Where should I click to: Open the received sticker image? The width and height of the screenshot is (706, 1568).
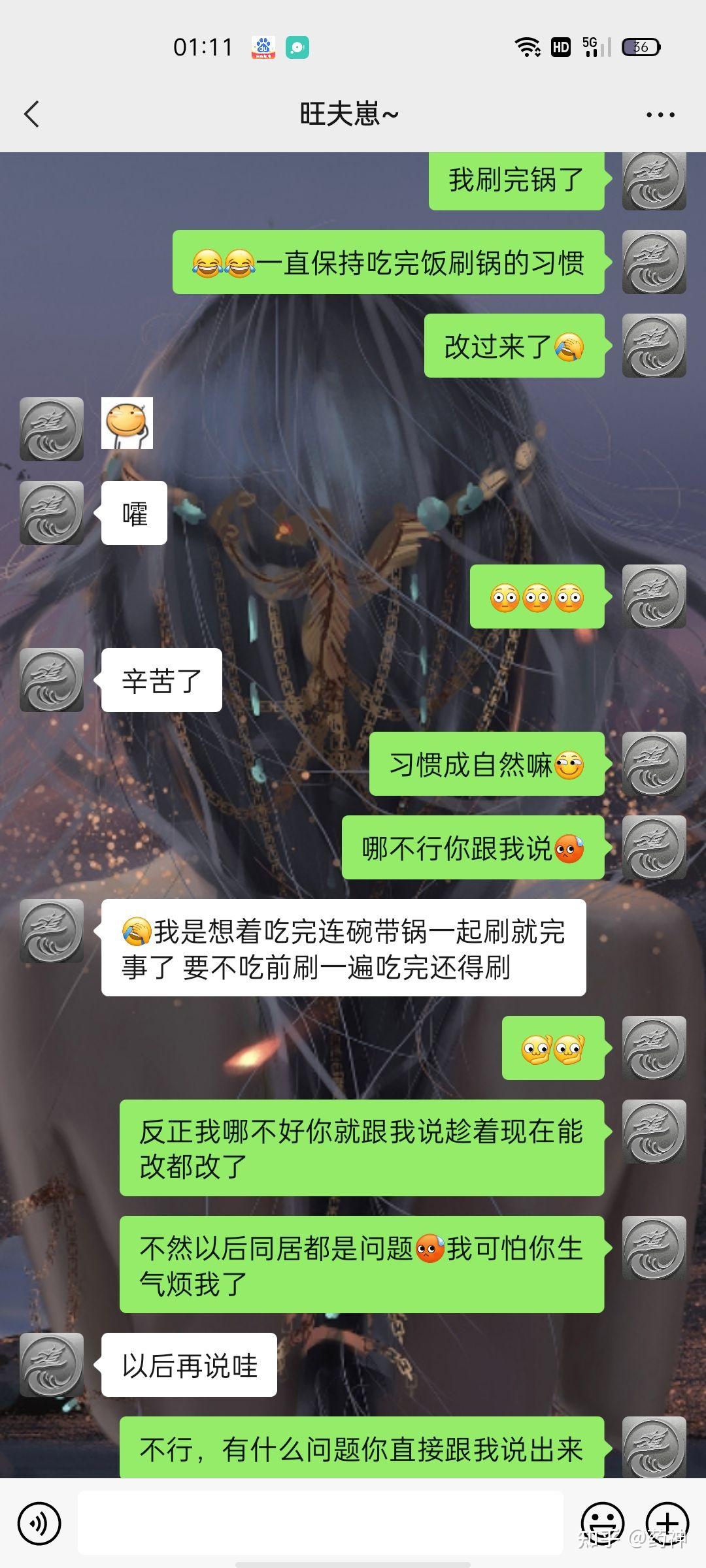click(x=127, y=423)
